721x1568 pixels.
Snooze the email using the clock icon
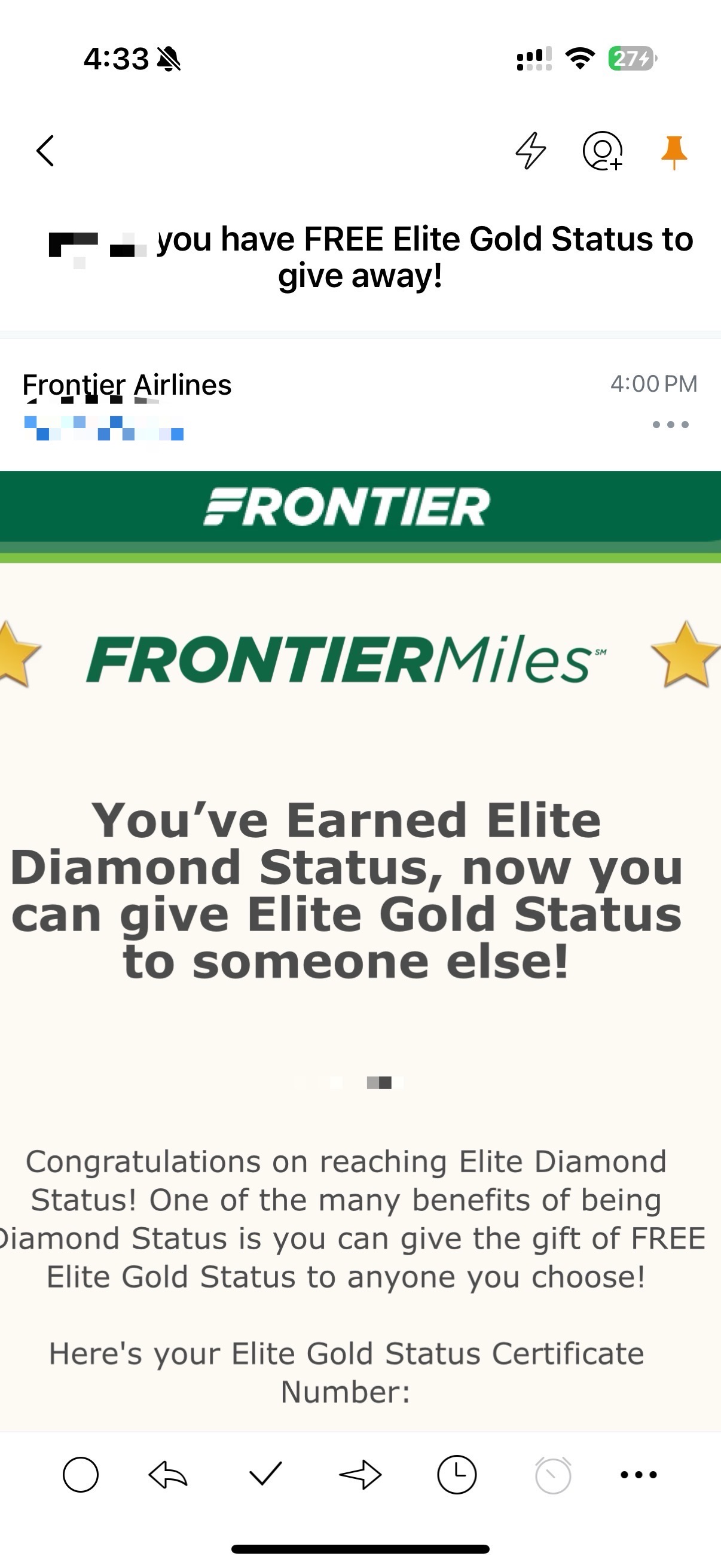coord(457,1474)
